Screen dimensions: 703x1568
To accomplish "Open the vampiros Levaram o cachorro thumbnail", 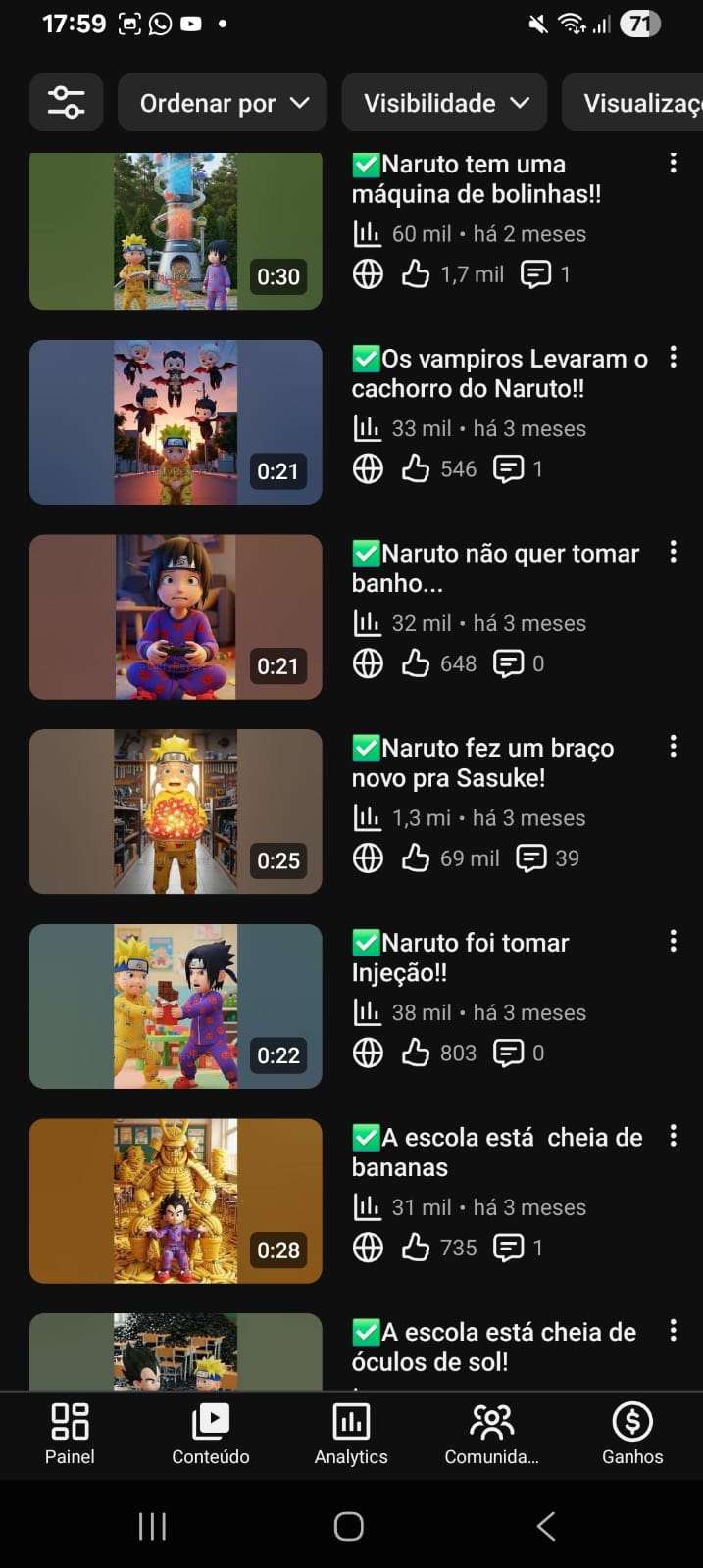I will point(176,422).
